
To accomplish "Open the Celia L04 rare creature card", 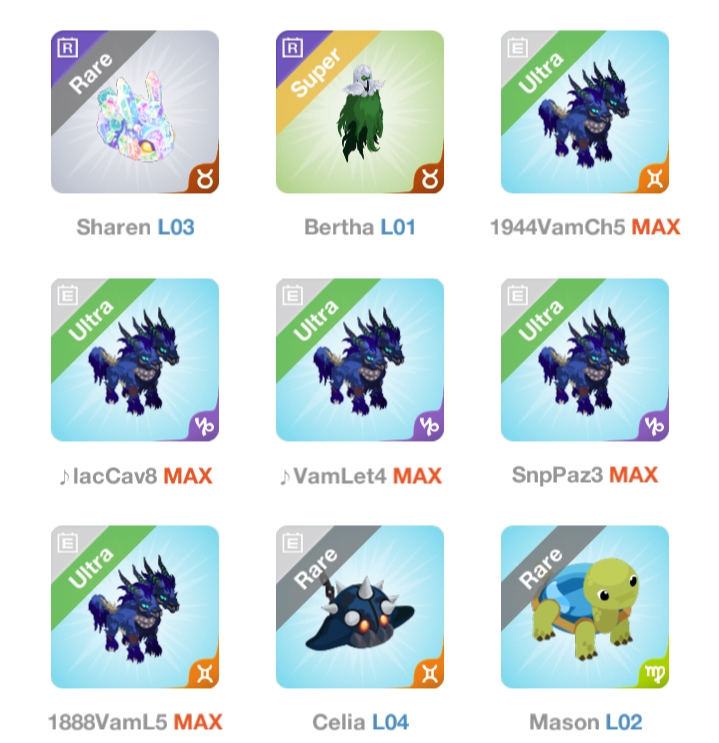I will click(x=360, y=607).
